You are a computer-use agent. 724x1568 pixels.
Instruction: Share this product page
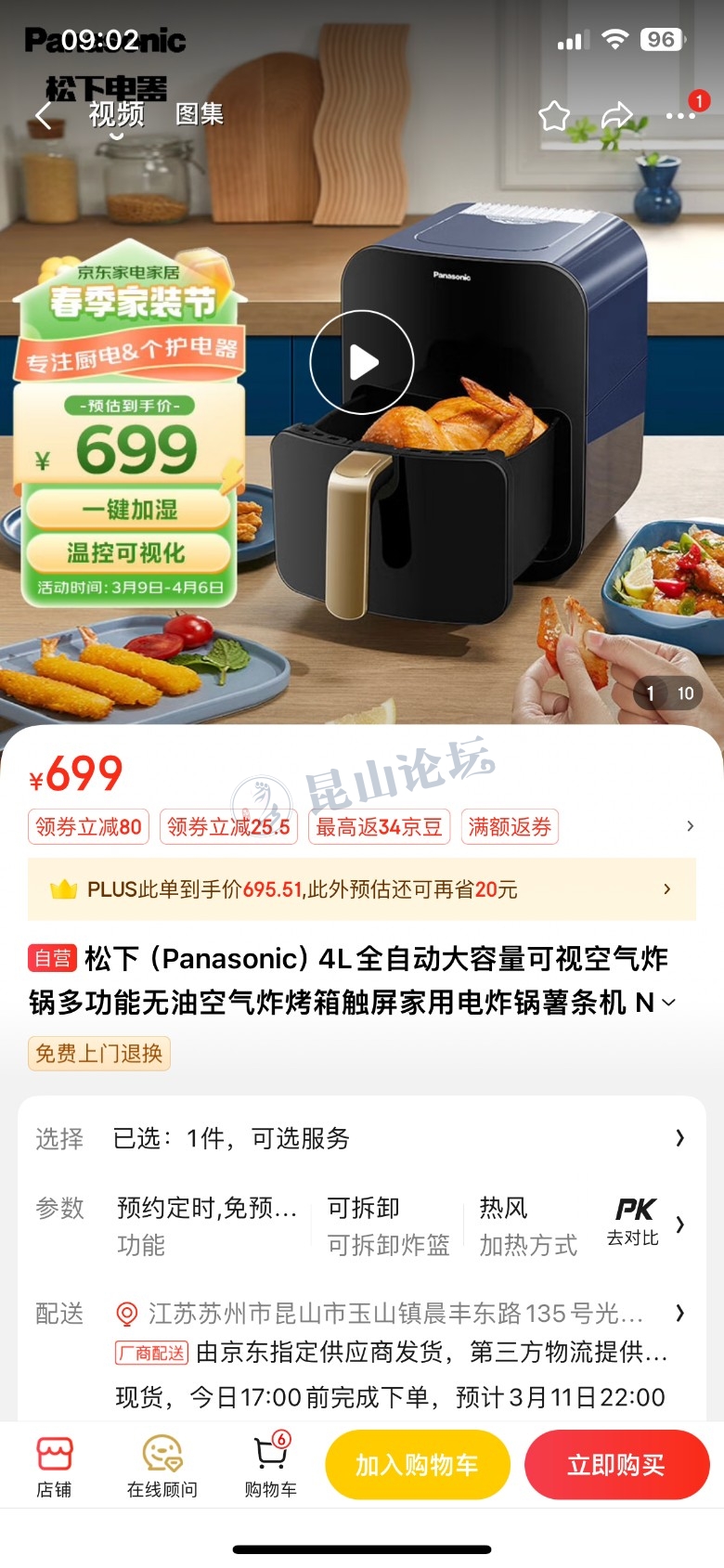(616, 116)
